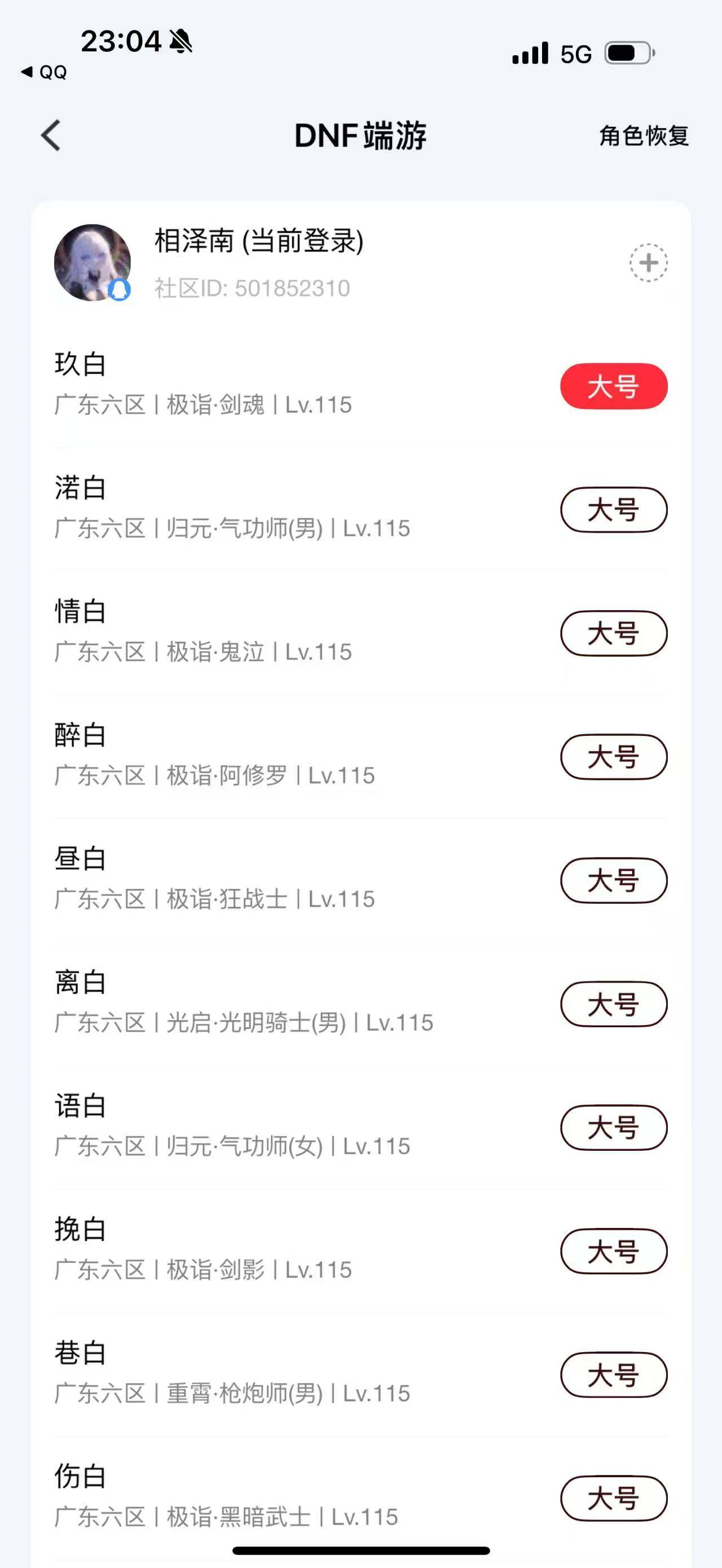Image resolution: width=722 pixels, height=1568 pixels.
Task: Set 渃白 as 大号
Action: pyautogui.click(x=614, y=510)
